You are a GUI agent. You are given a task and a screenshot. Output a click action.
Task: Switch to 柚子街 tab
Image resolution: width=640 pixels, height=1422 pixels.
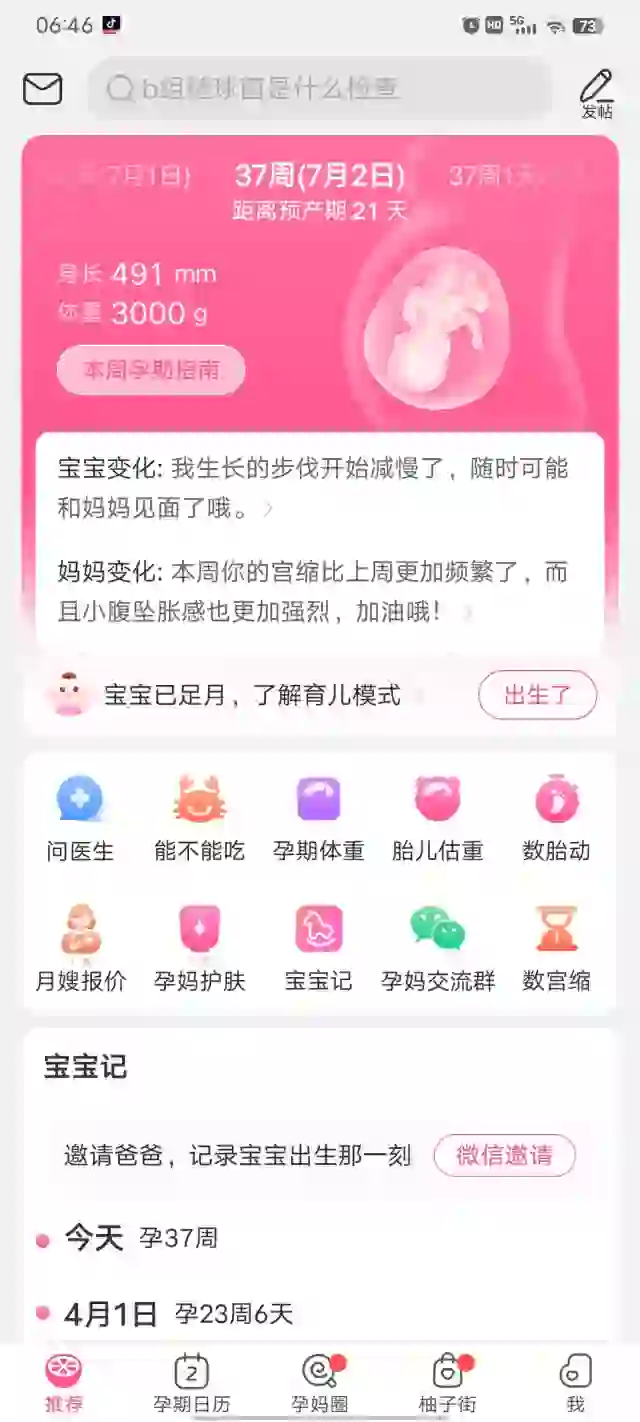pos(447,1383)
